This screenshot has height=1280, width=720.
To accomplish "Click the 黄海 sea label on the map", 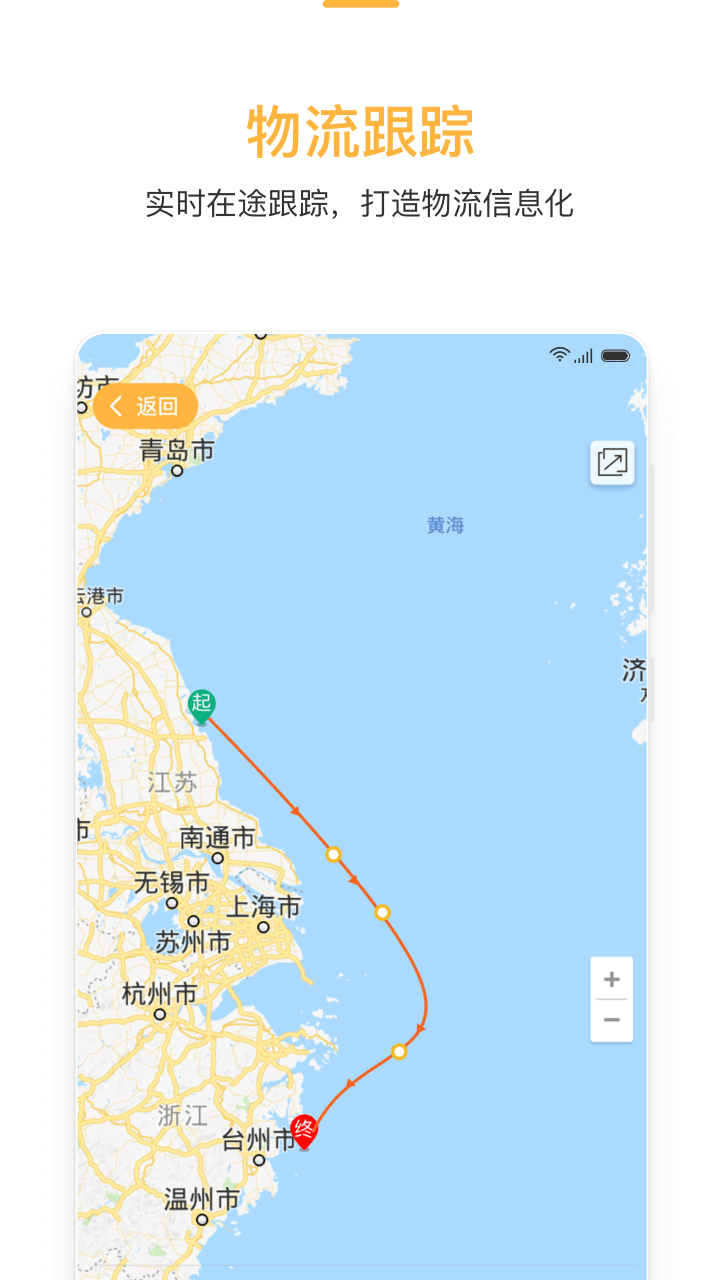I will tap(447, 523).
